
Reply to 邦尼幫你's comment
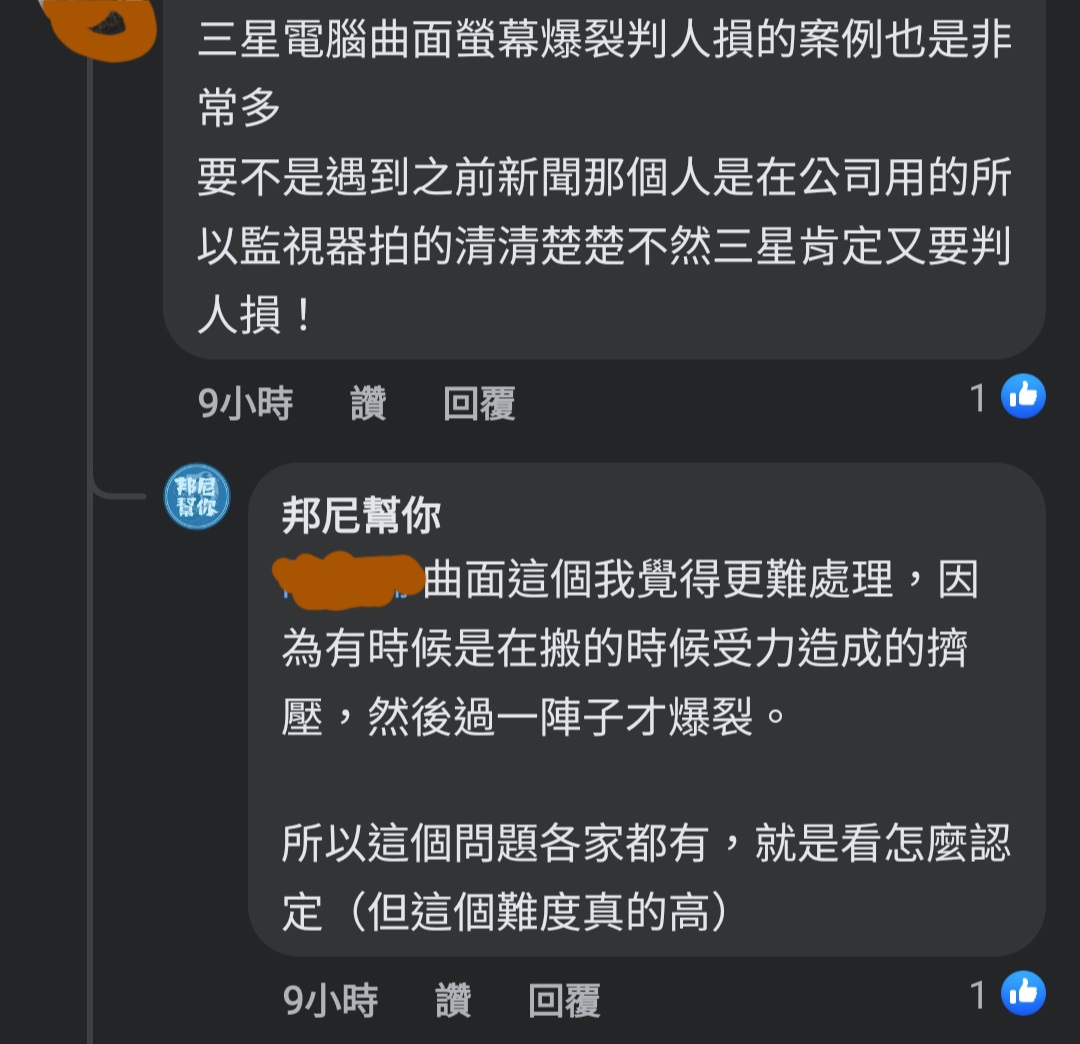[564, 999]
